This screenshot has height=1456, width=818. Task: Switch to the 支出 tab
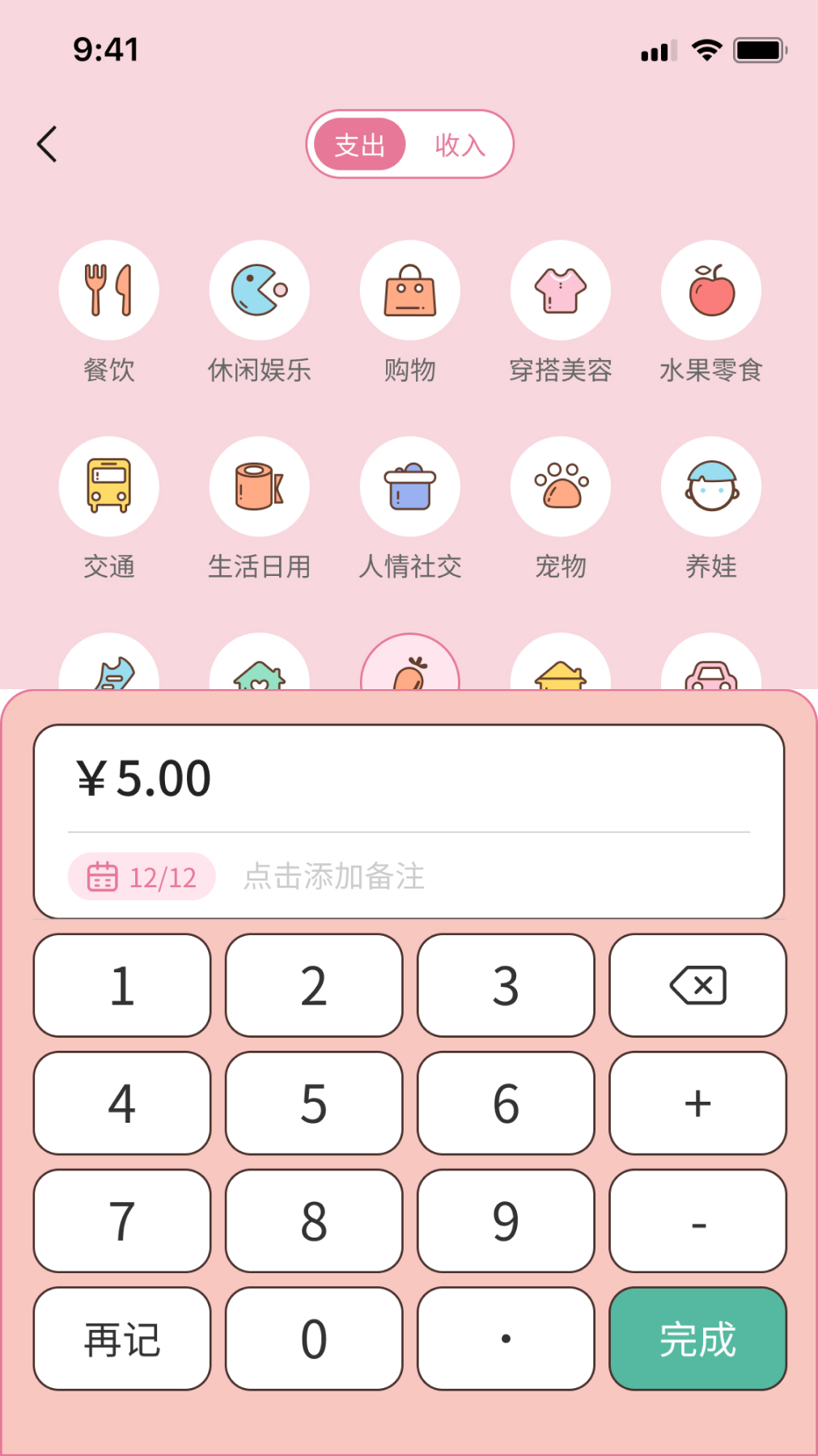click(361, 144)
